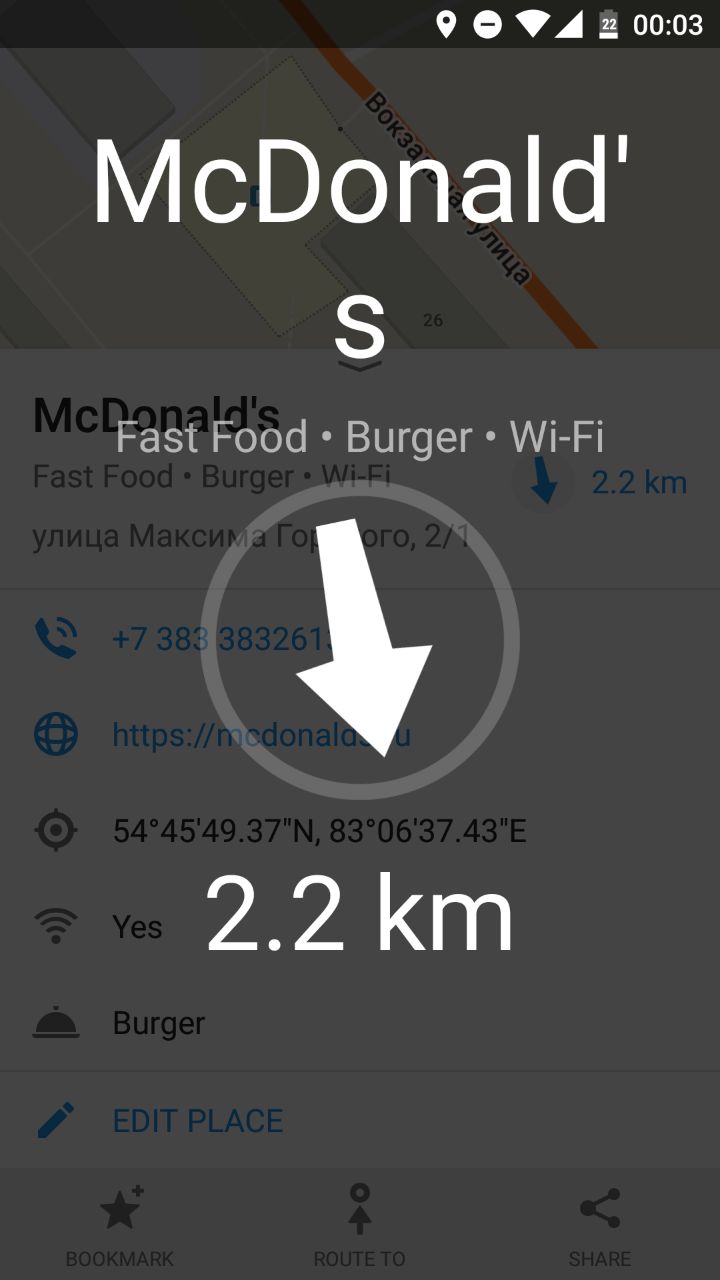
Task: Share this place
Action: pos(600,1226)
